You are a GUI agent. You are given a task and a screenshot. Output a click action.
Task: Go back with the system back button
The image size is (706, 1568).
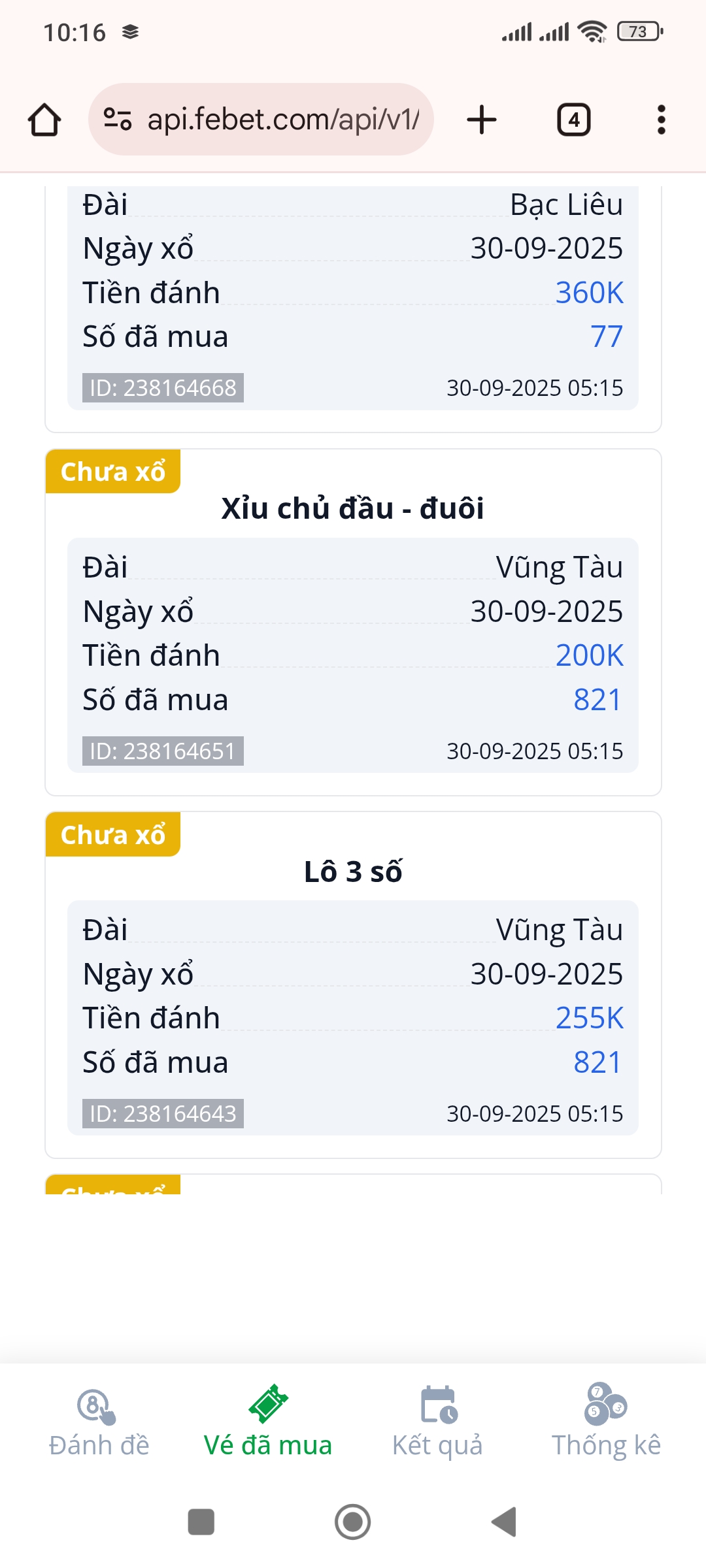pos(504,1522)
